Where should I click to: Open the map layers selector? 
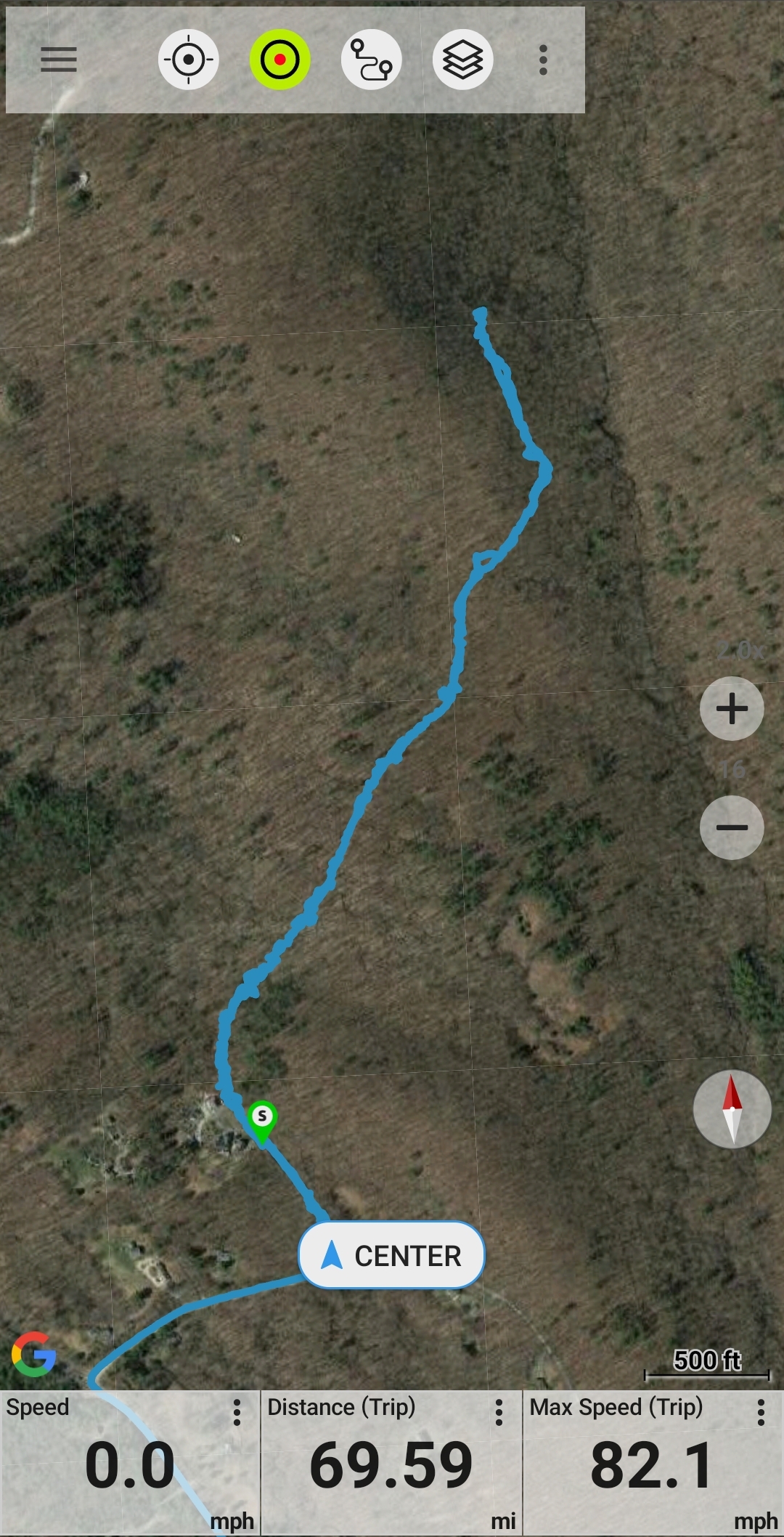[x=463, y=60]
